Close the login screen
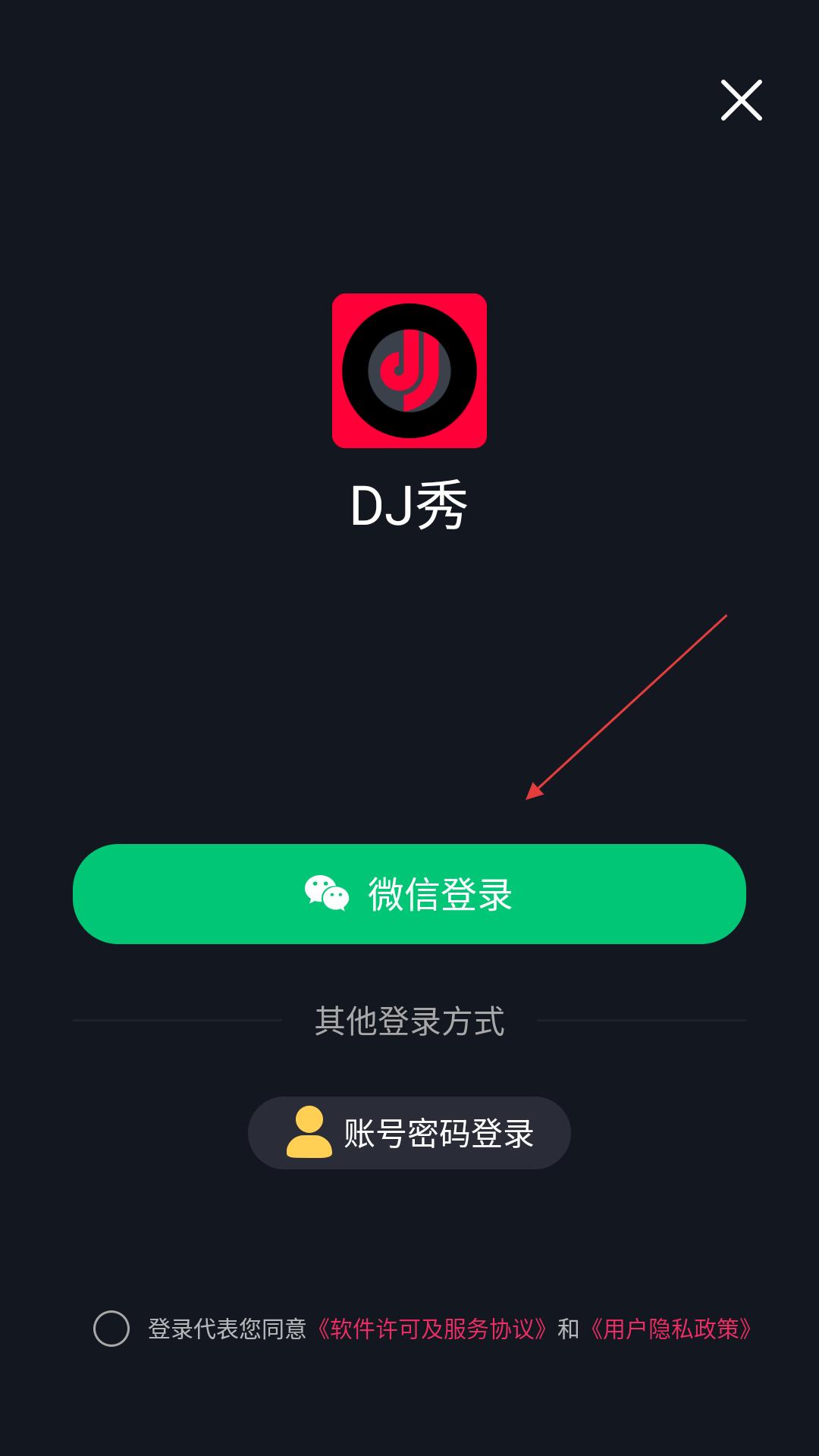Screen dimensions: 819x1456 click(x=741, y=100)
